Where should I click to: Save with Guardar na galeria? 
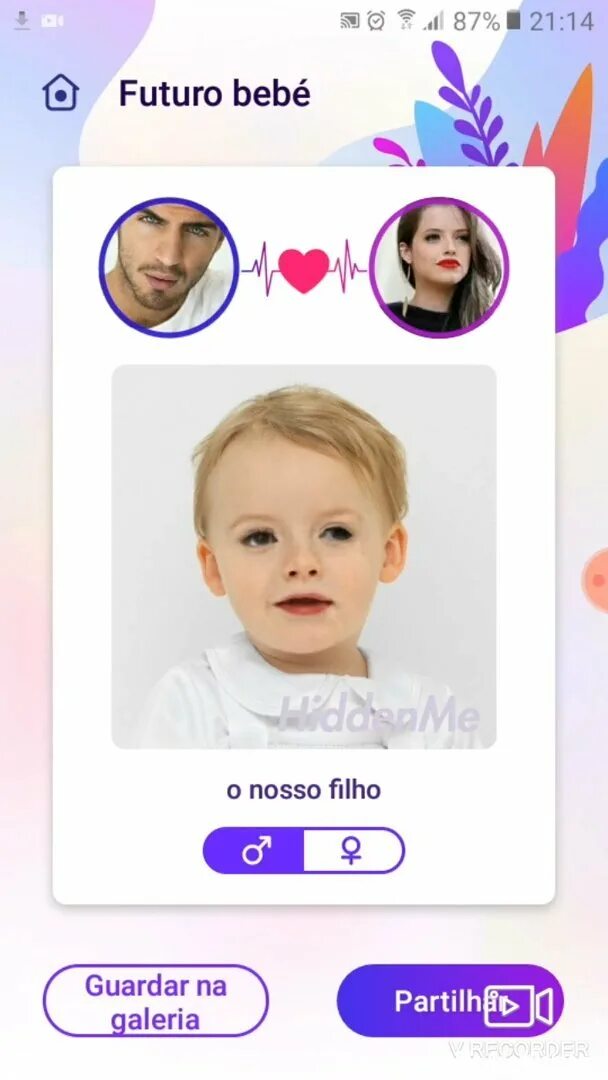click(156, 1001)
